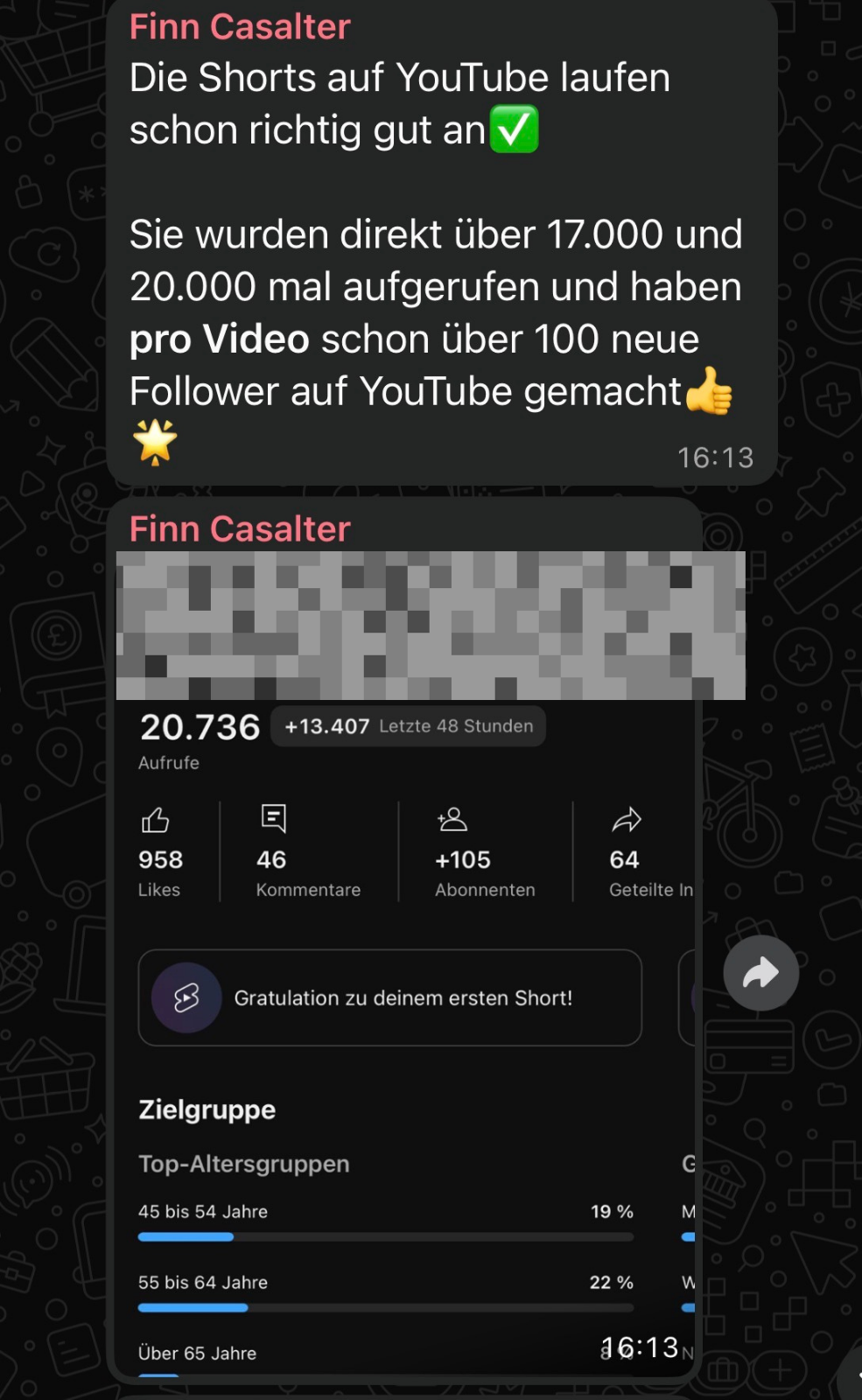The height and width of the screenshot is (1400, 862).
Task: Expand the Zielgruppe section
Action: click(x=206, y=1109)
